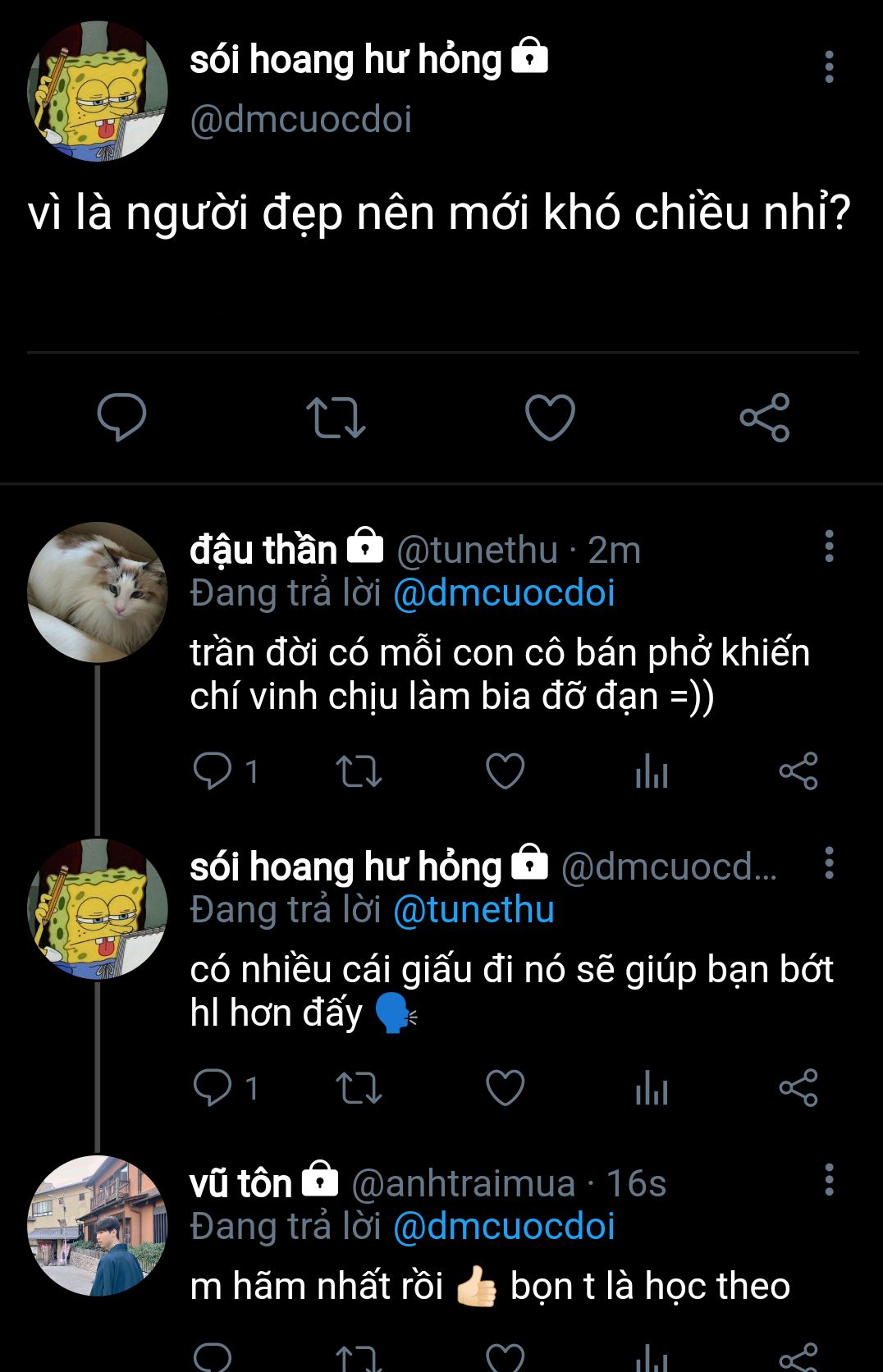View analytics for đậu thần's reply
Viewport: 883px width, 1372px height.
coord(652,771)
